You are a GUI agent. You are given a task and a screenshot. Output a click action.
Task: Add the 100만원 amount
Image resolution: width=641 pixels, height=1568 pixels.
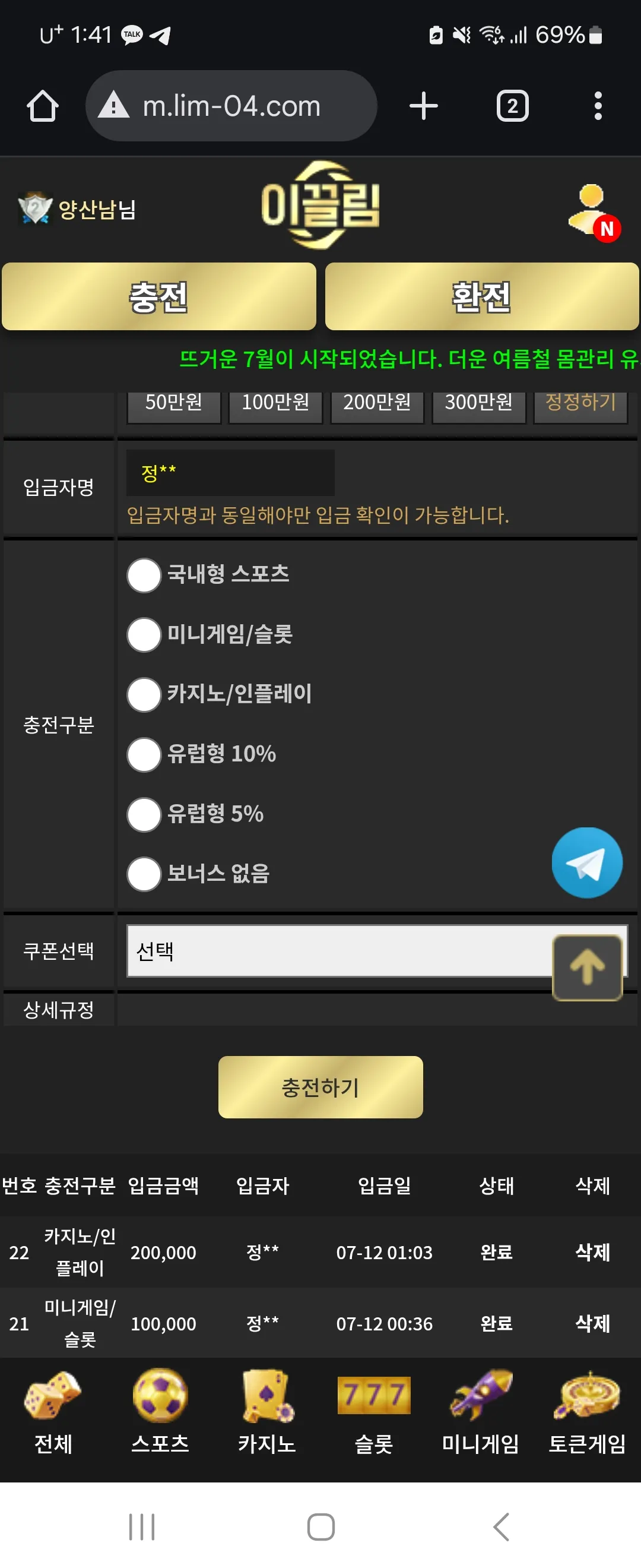pyautogui.click(x=275, y=403)
